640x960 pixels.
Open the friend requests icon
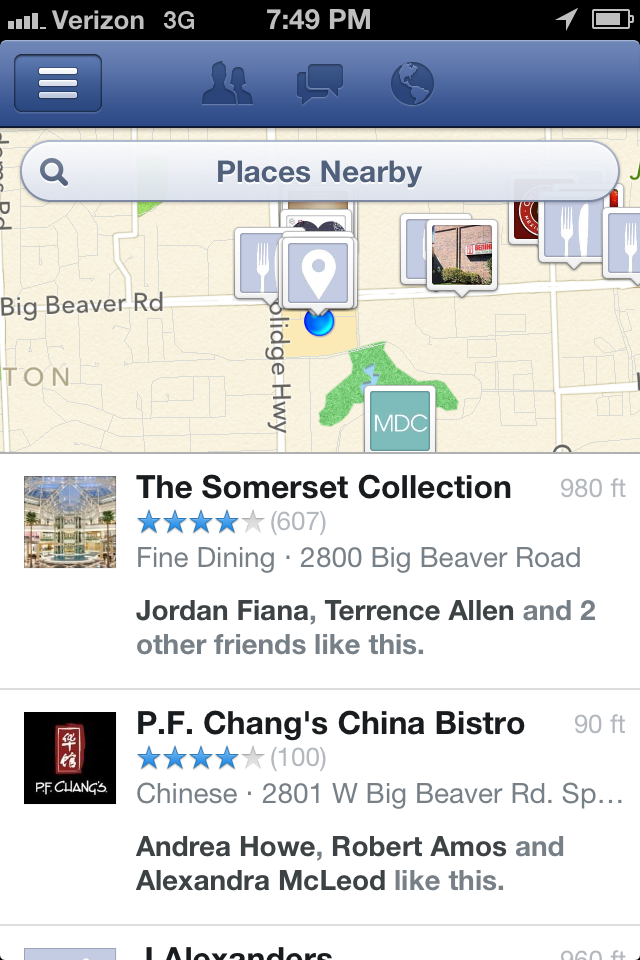pos(227,84)
